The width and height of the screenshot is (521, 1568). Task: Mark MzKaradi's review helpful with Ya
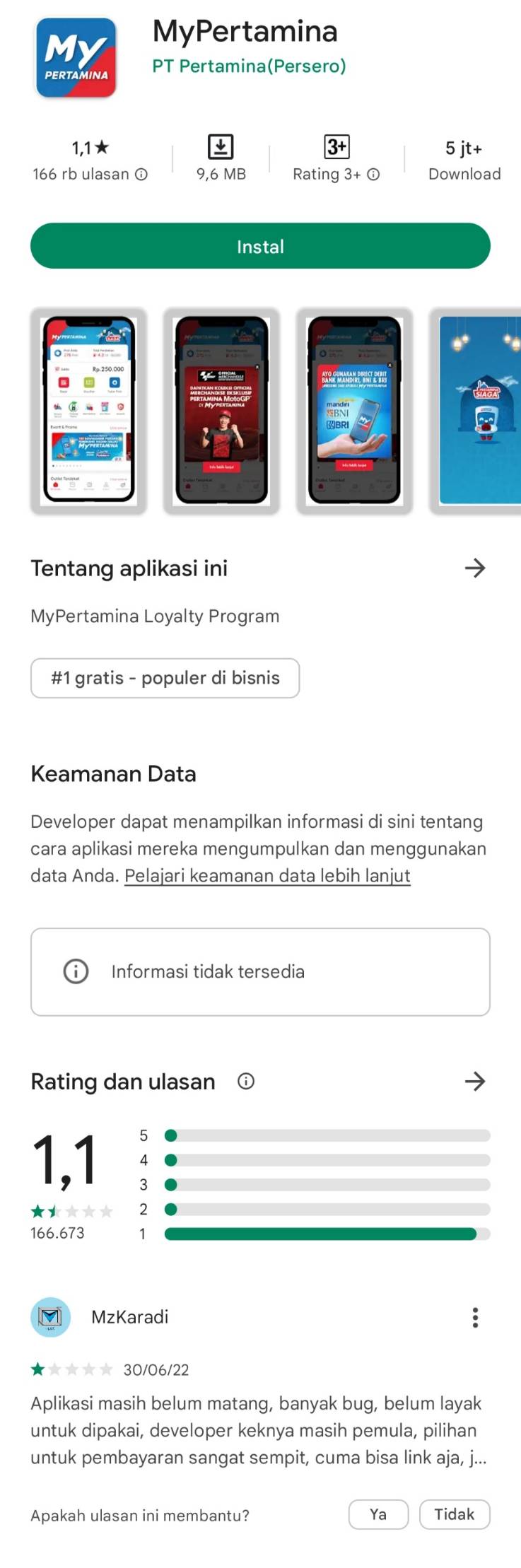378,1514
